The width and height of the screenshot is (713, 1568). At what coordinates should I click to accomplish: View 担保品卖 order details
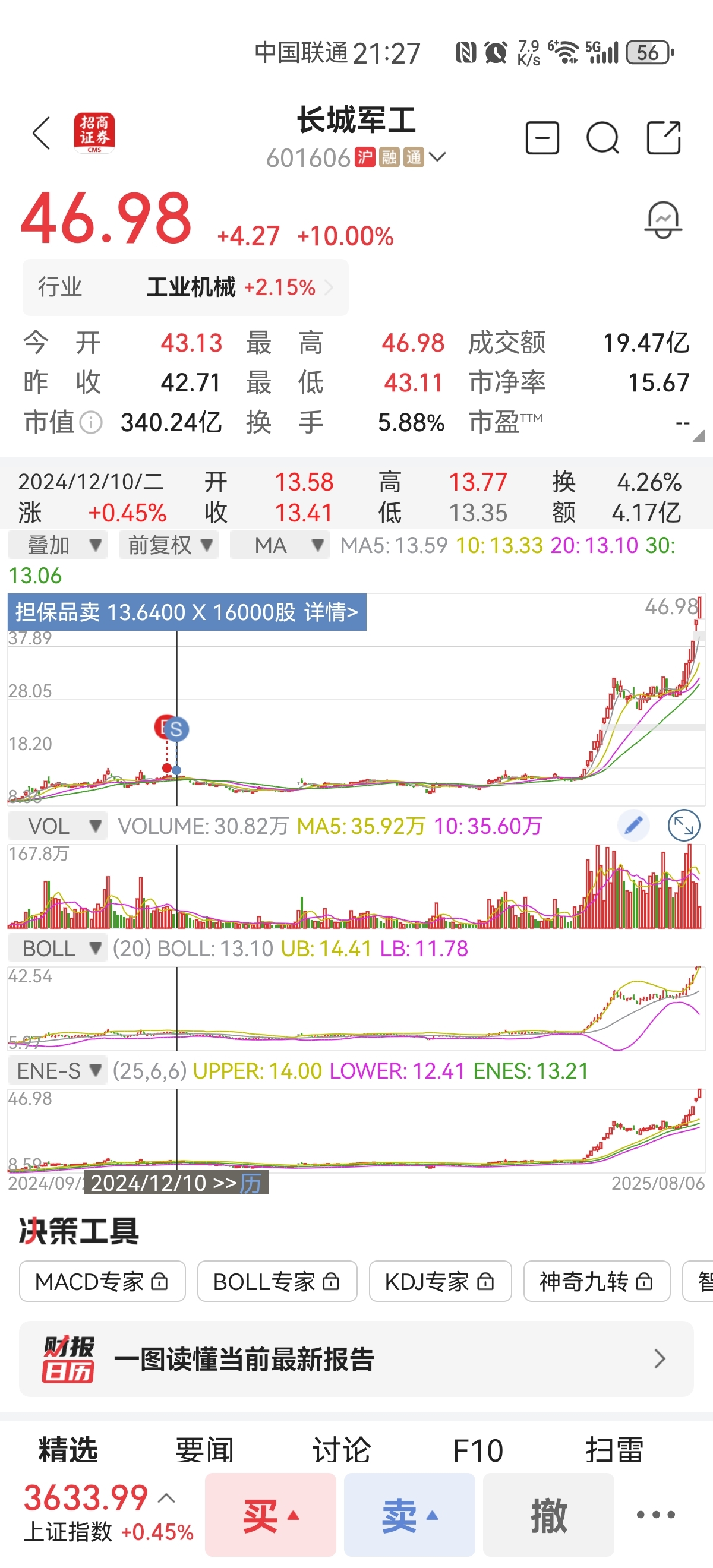click(x=187, y=612)
